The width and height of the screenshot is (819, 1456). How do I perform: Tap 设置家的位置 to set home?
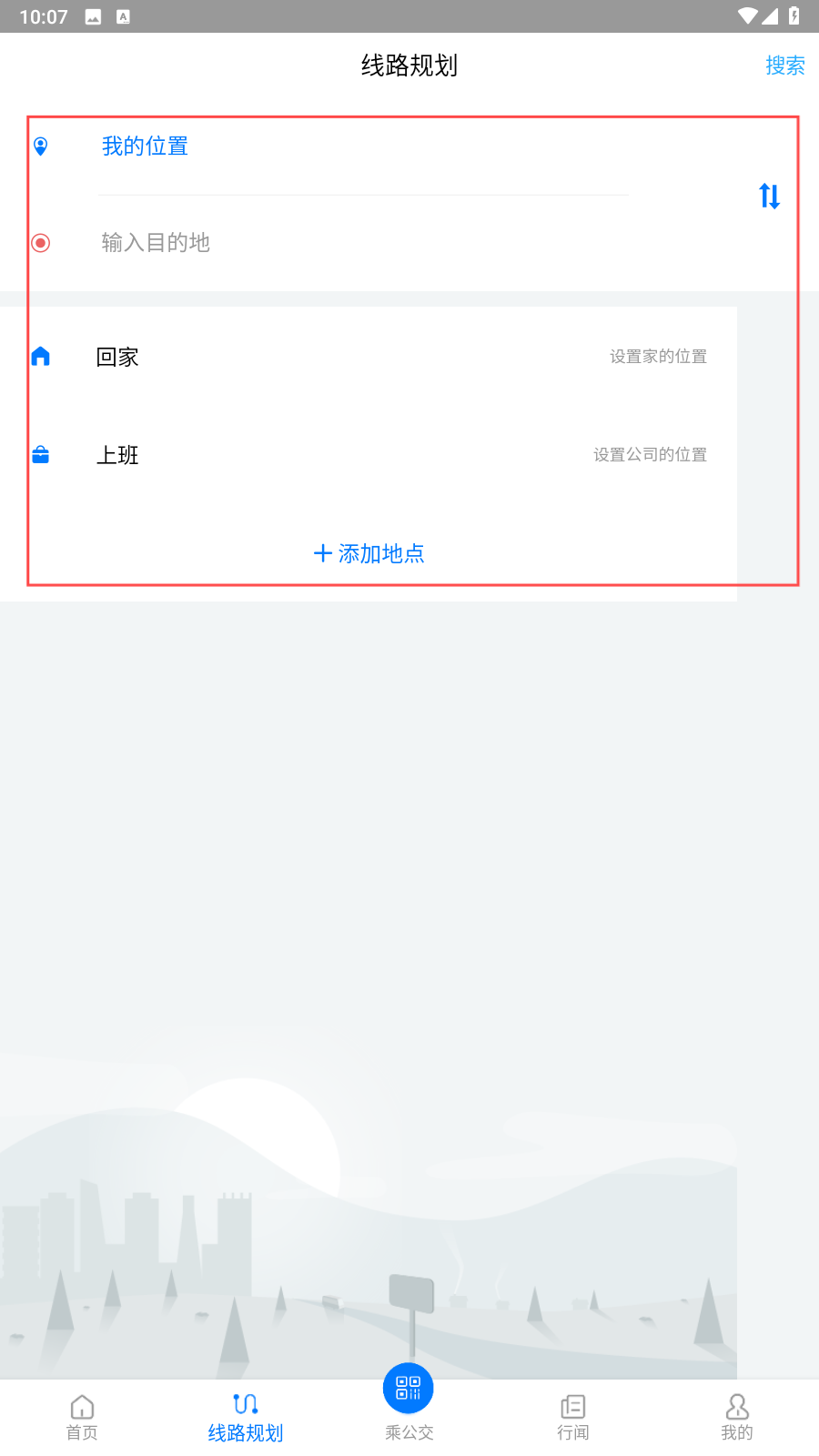click(658, 357)
